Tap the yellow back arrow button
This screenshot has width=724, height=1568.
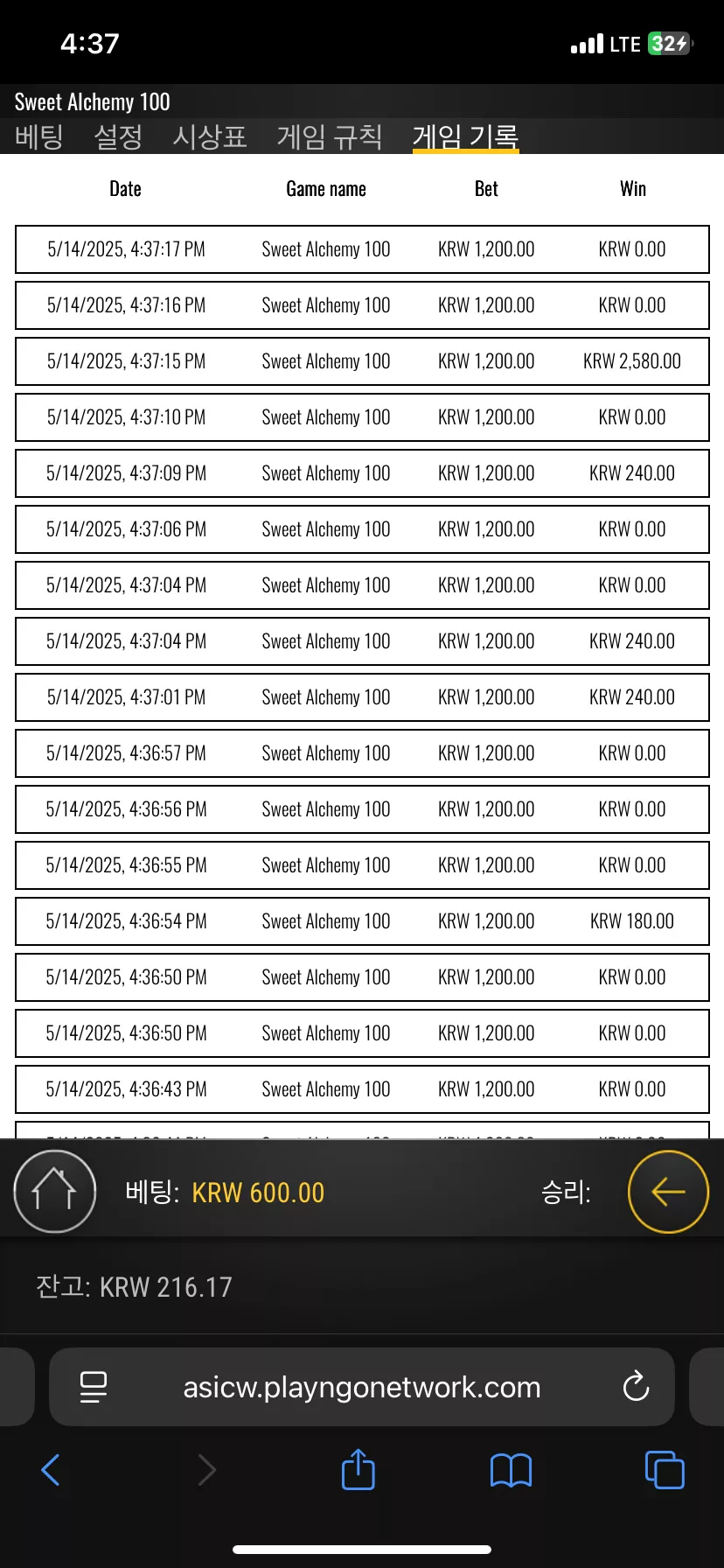pos(668,1192)
